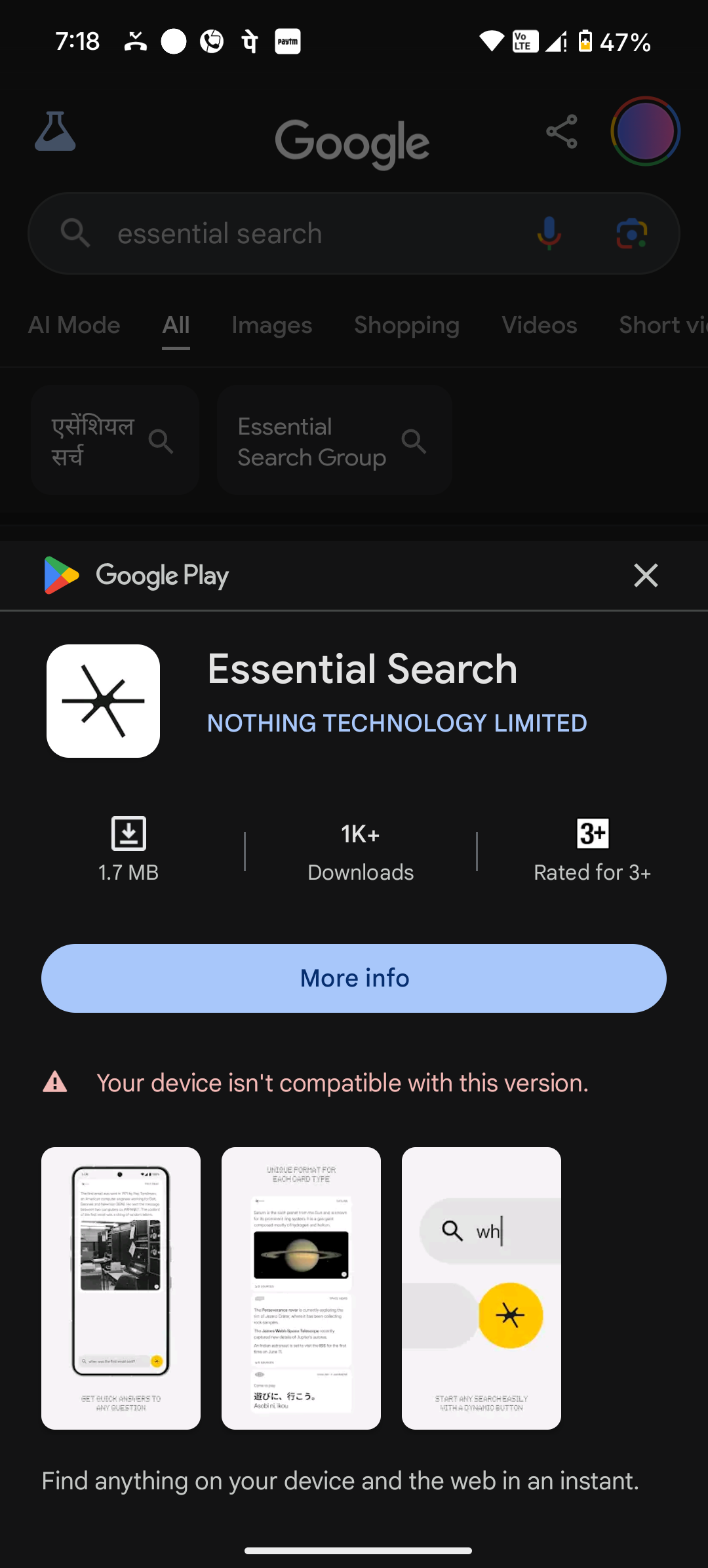Select the Essential Search Group suggestion chip
This screenshot has height=1568, width=708.
click(x=334, y=441)
